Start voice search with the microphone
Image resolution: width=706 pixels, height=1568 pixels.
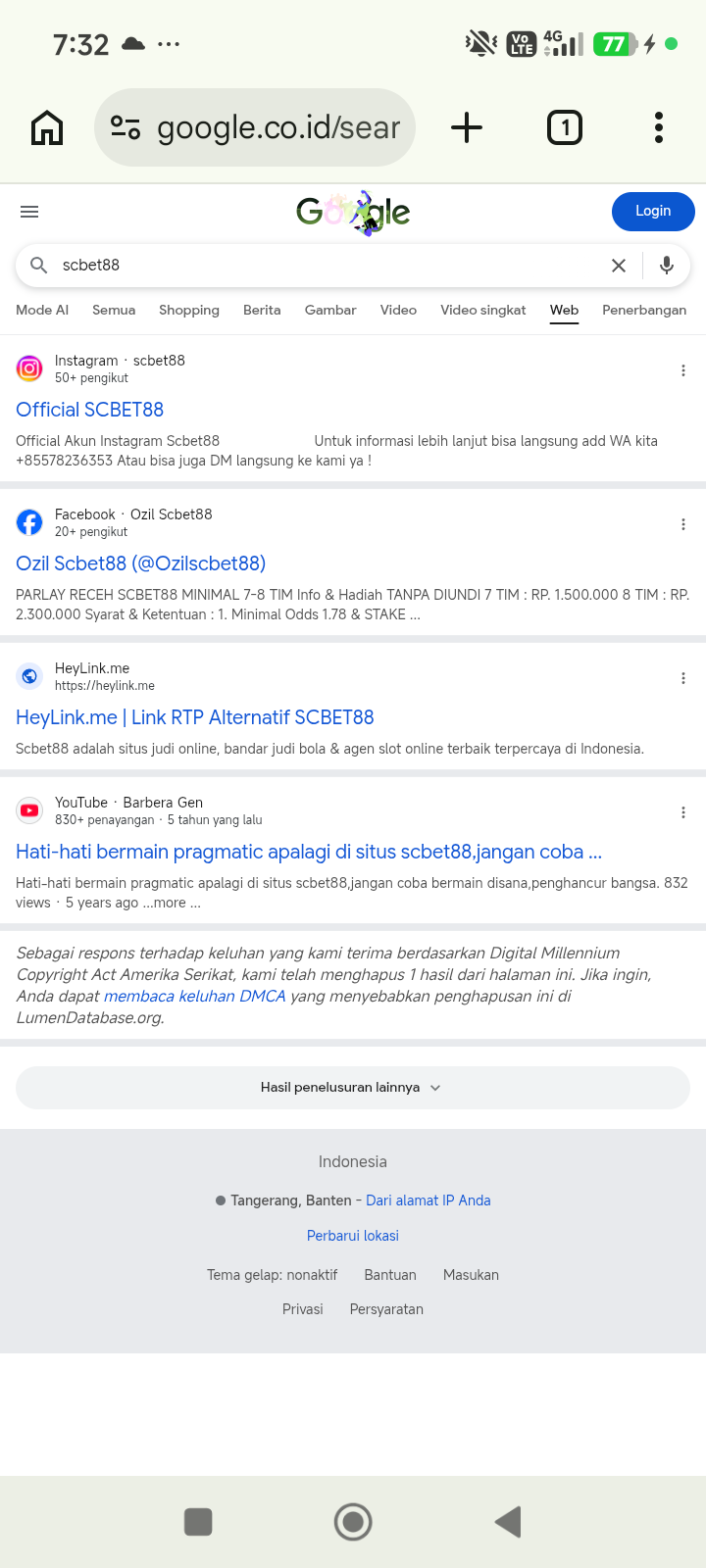coord(667,266)
